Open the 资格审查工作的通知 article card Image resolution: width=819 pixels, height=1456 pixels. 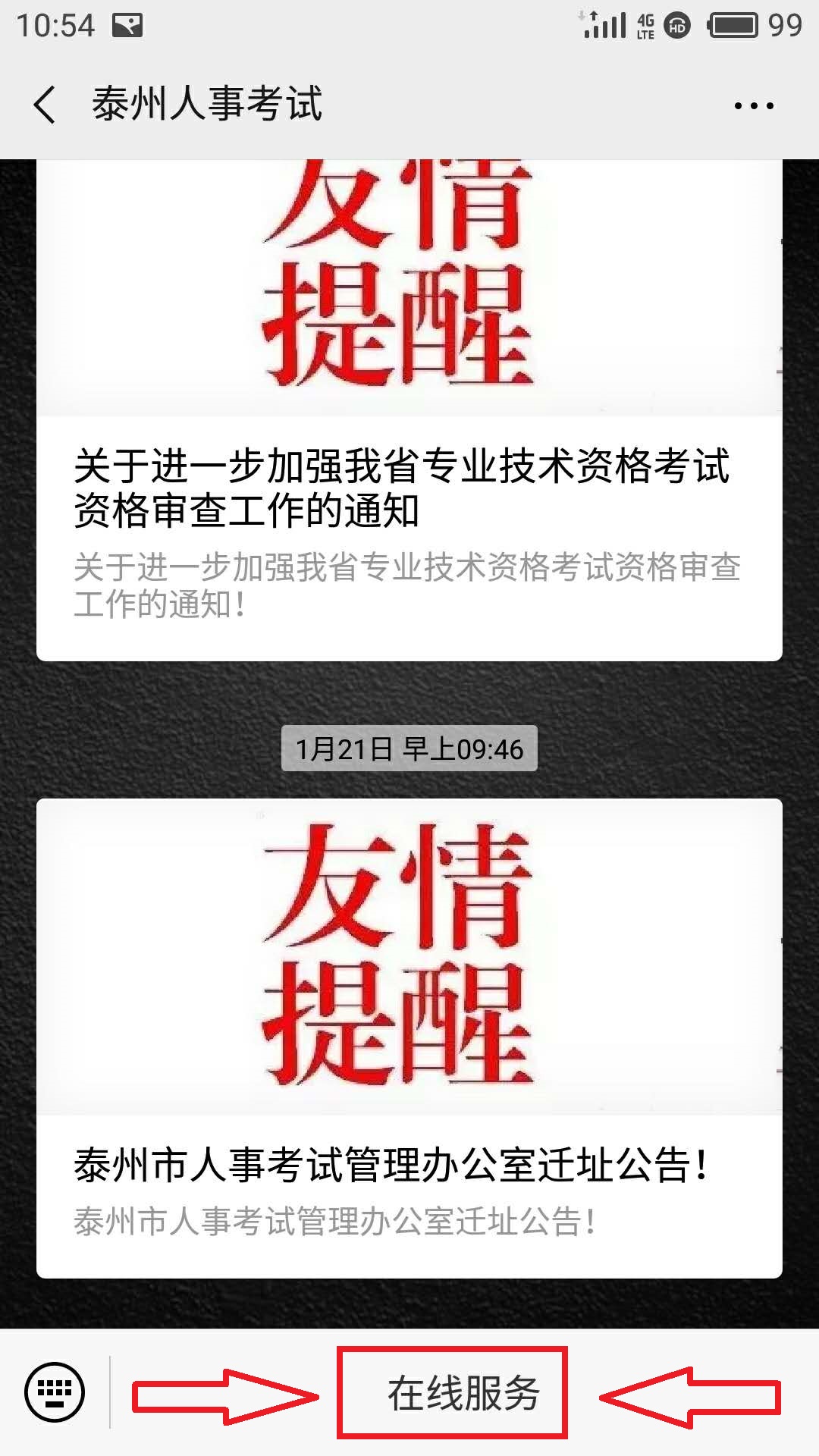pos(409,486)
